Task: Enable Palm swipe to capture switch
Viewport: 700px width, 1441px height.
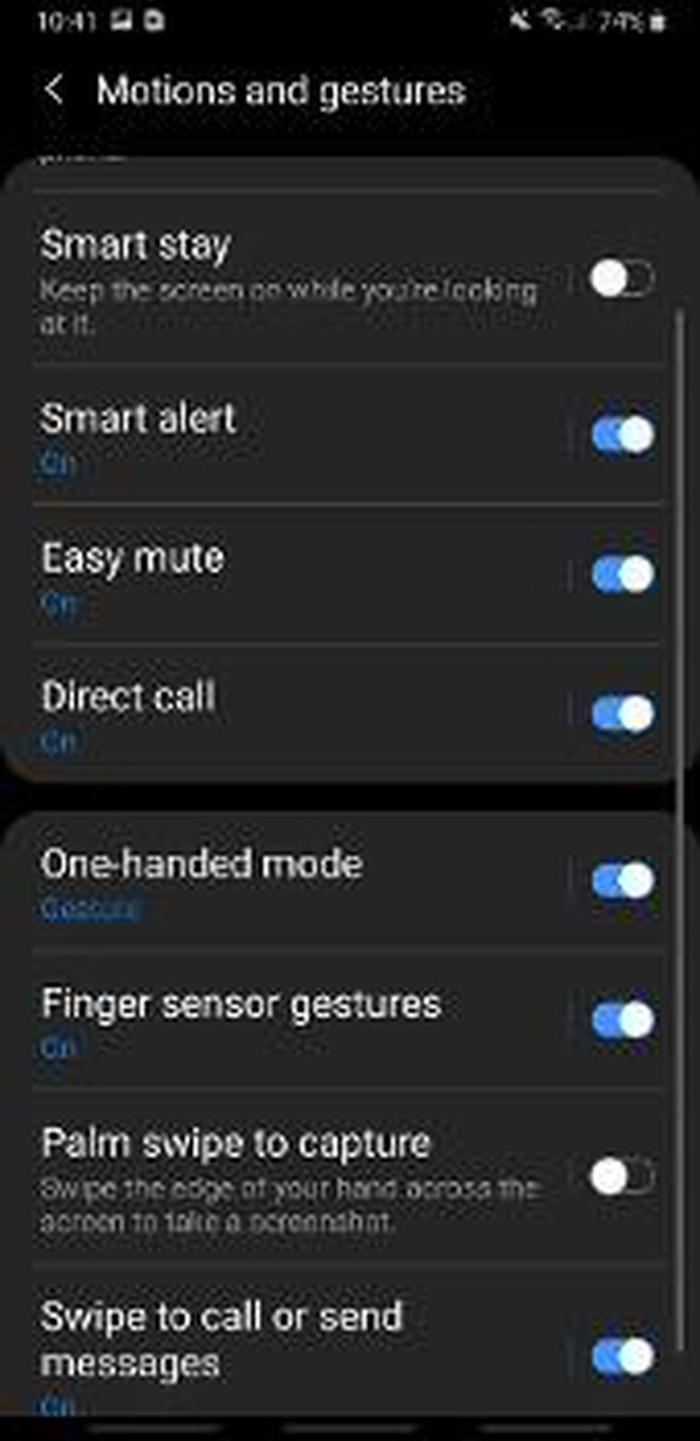Action: point(622,1177)
